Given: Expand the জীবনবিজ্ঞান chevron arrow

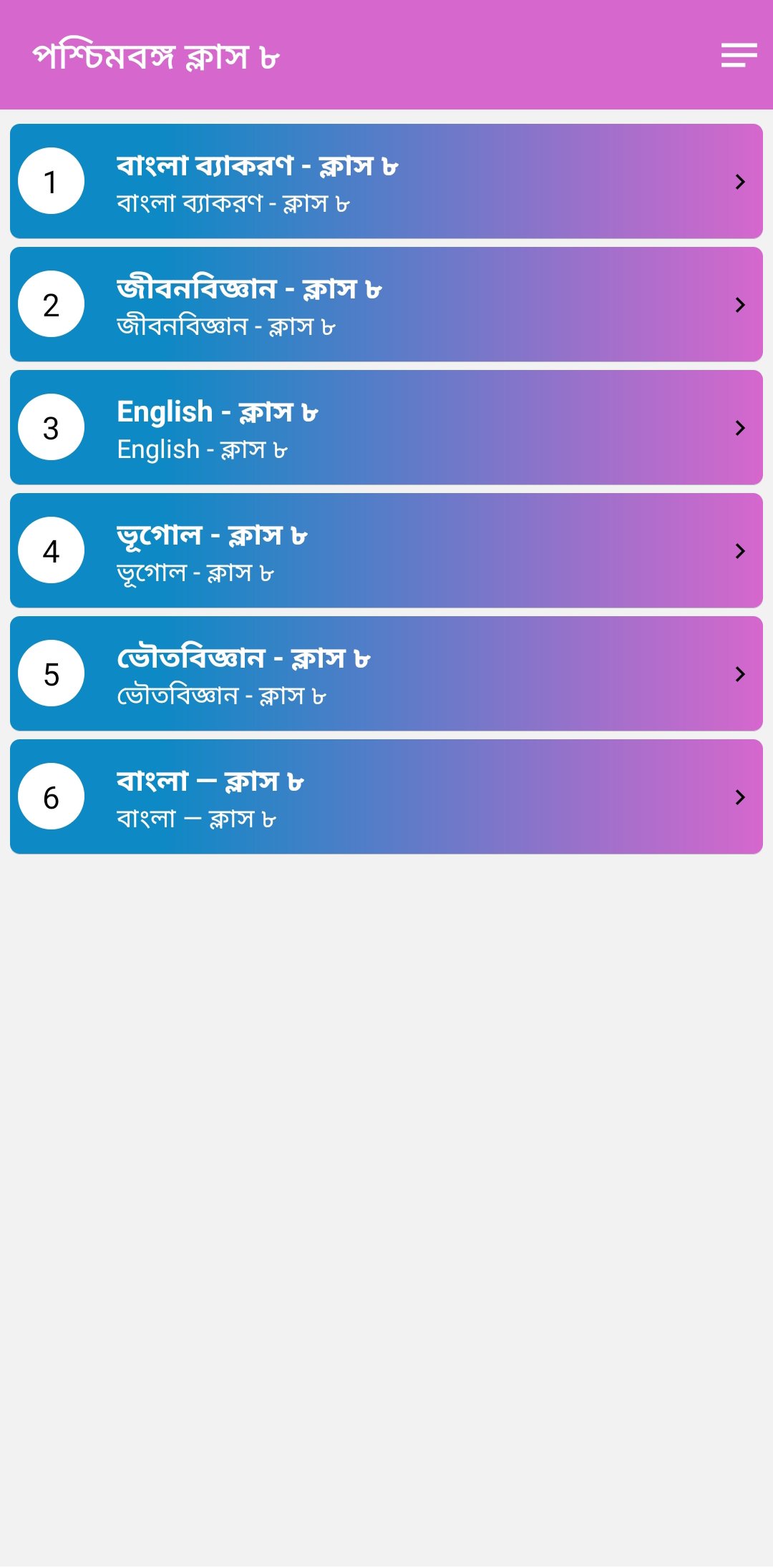Looking at the screenshot, I should click(739, 305).
